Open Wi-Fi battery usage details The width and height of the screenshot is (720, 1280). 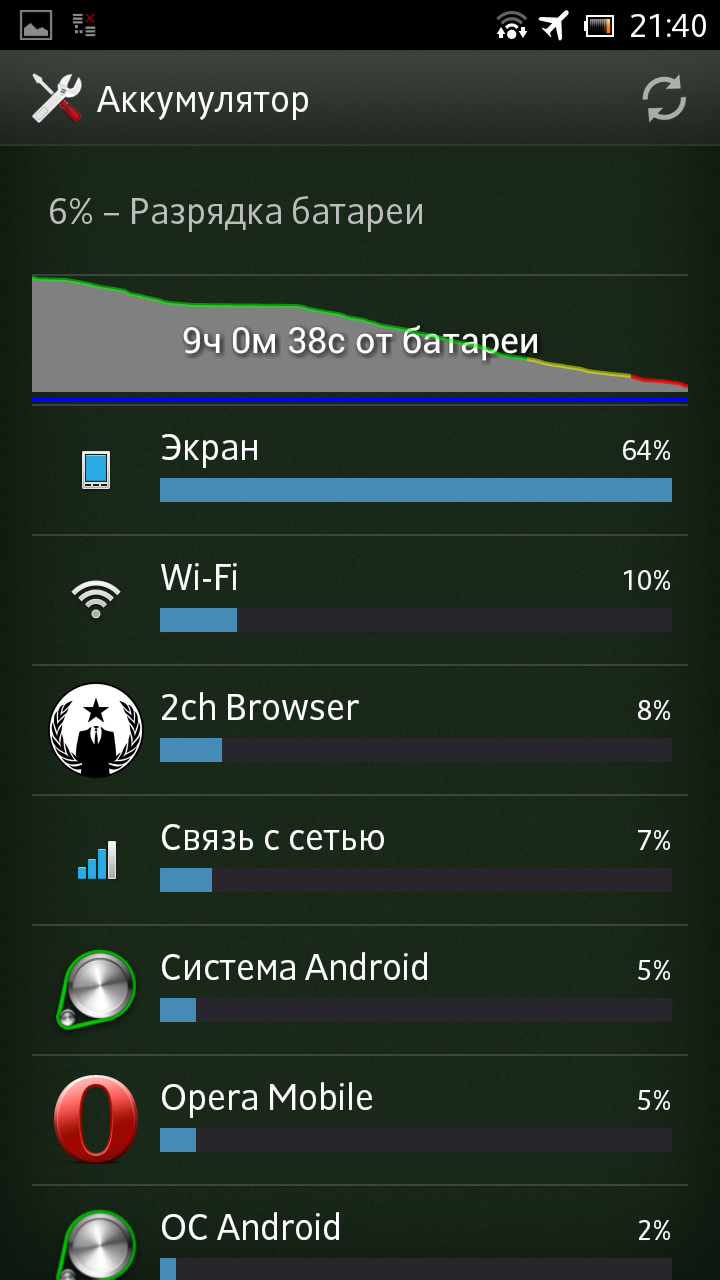click(x=360, y=600)
